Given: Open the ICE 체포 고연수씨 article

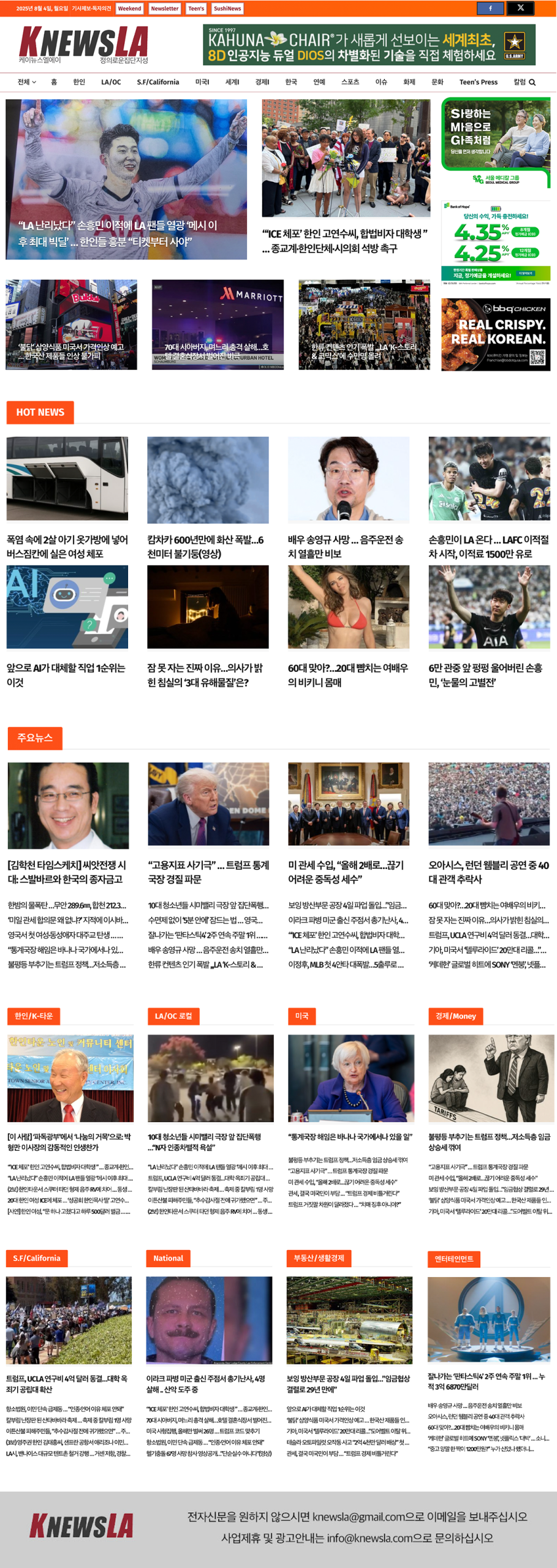Looking at the screenshot, I should click(x=344, y=241).
